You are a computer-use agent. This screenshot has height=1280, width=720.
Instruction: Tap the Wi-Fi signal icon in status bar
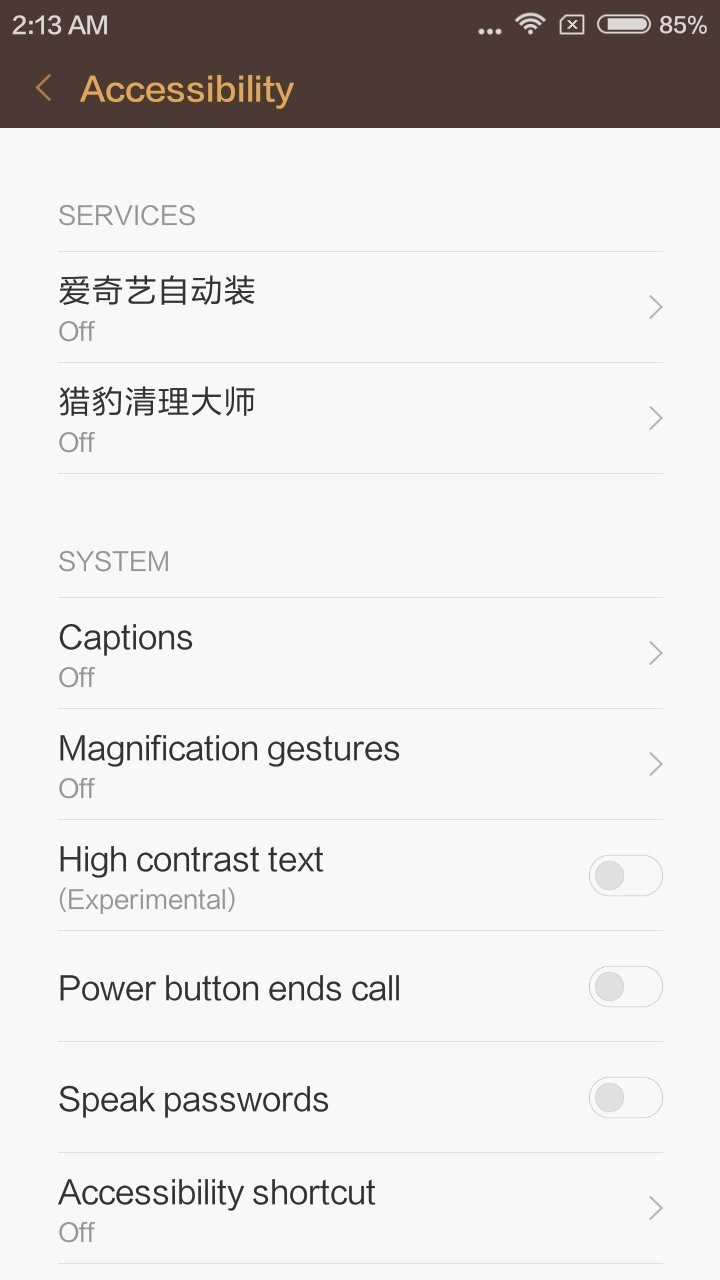coord(529,24)
